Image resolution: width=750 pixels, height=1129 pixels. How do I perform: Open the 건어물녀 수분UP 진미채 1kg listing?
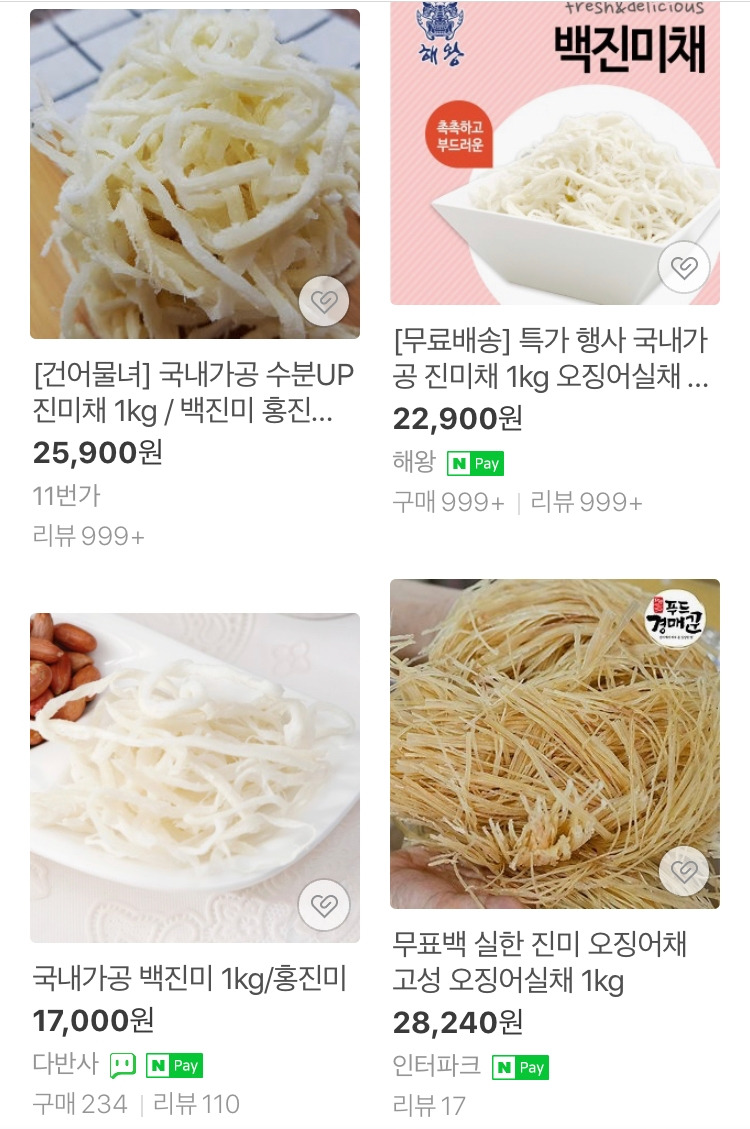(193, 392)
